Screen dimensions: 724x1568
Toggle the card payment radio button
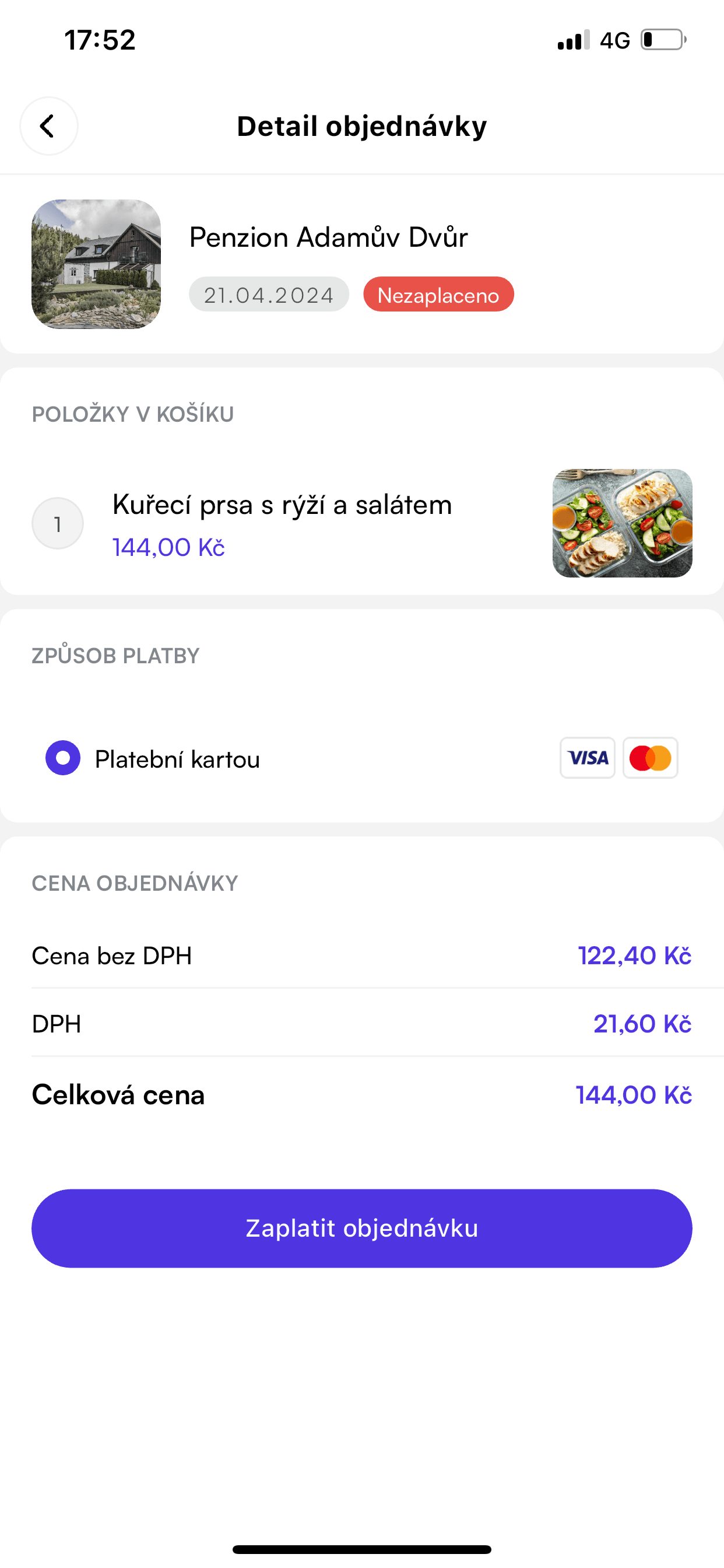63,758
